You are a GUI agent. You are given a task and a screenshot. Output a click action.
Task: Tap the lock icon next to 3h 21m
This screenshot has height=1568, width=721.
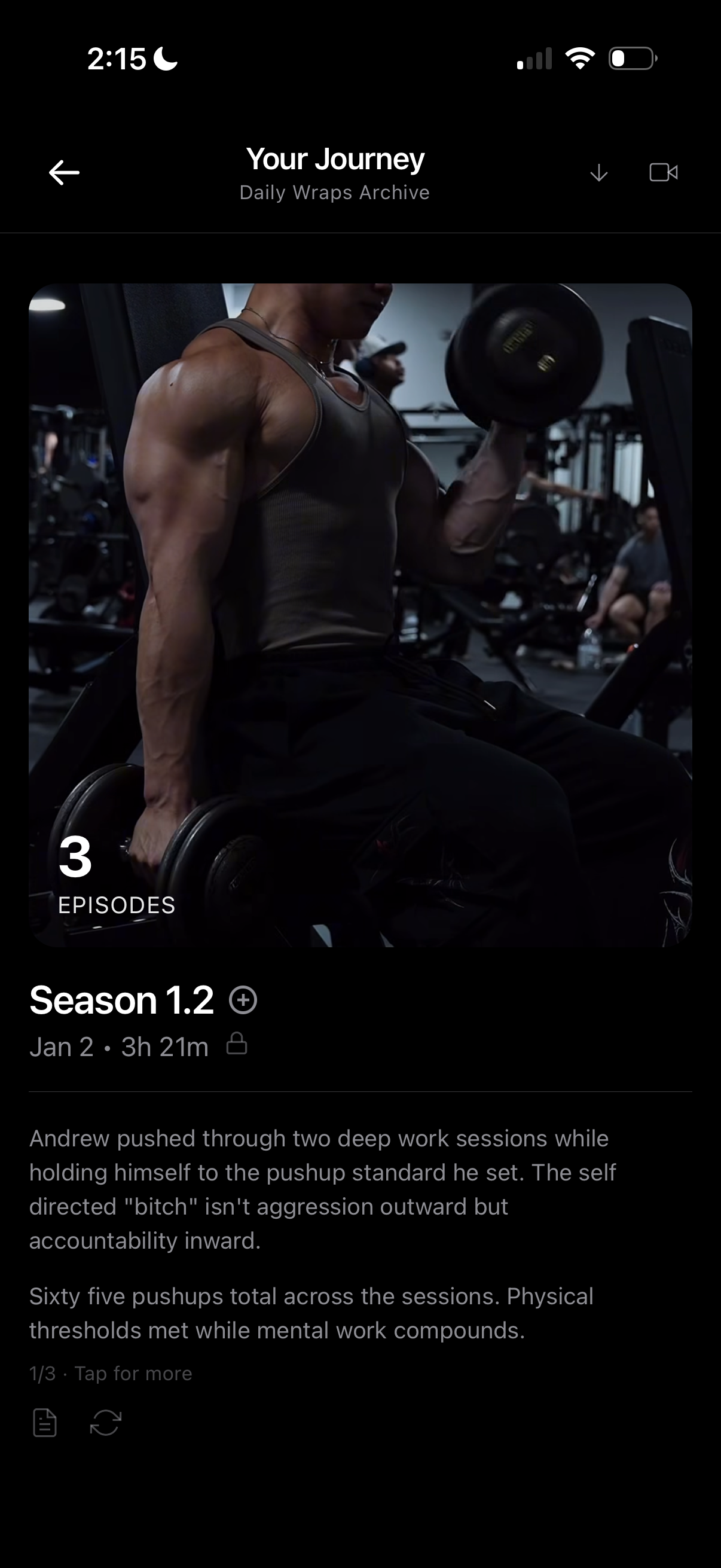coord(237,1044)
